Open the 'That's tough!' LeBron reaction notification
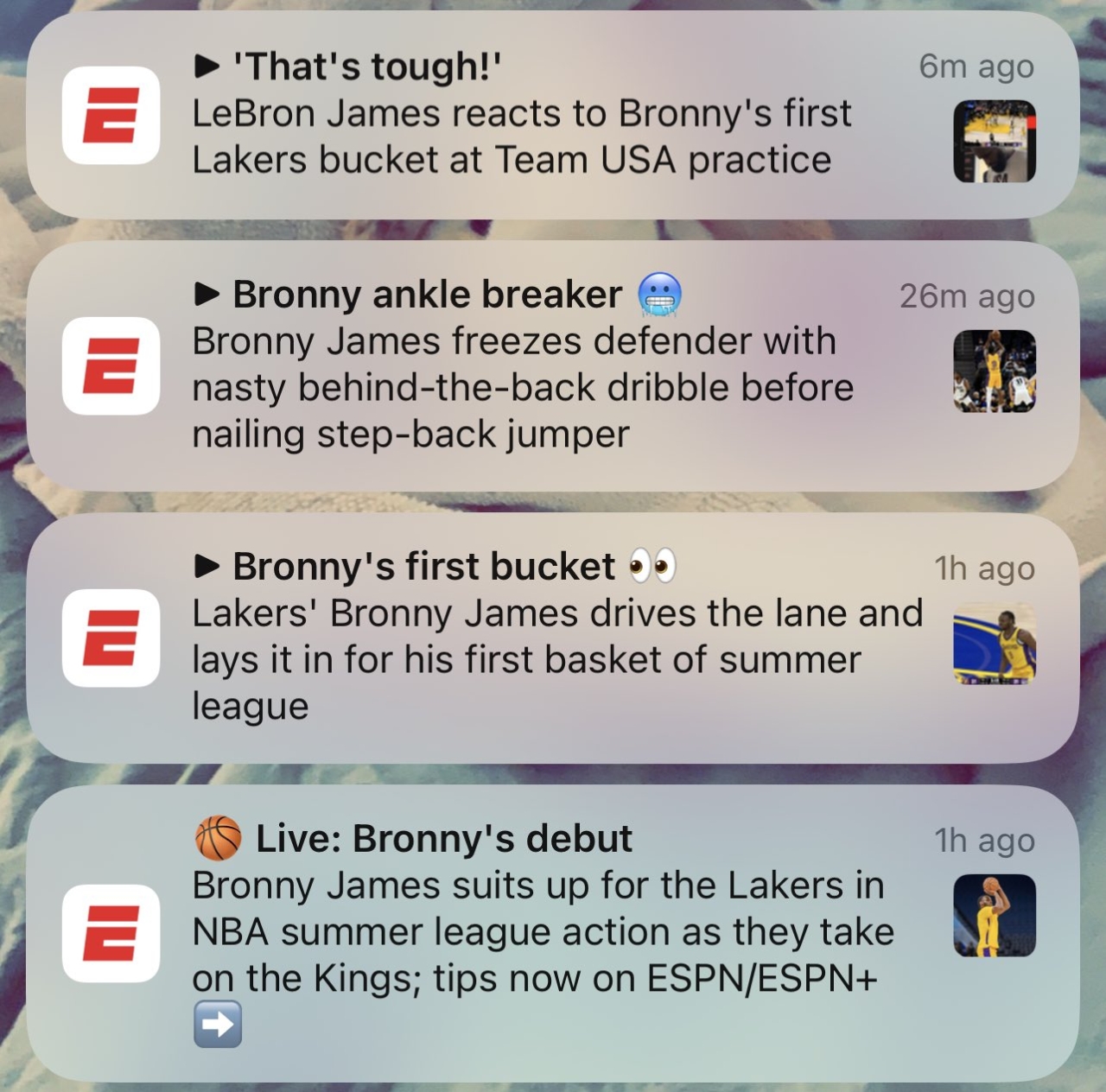 click(x=553, y=115)
